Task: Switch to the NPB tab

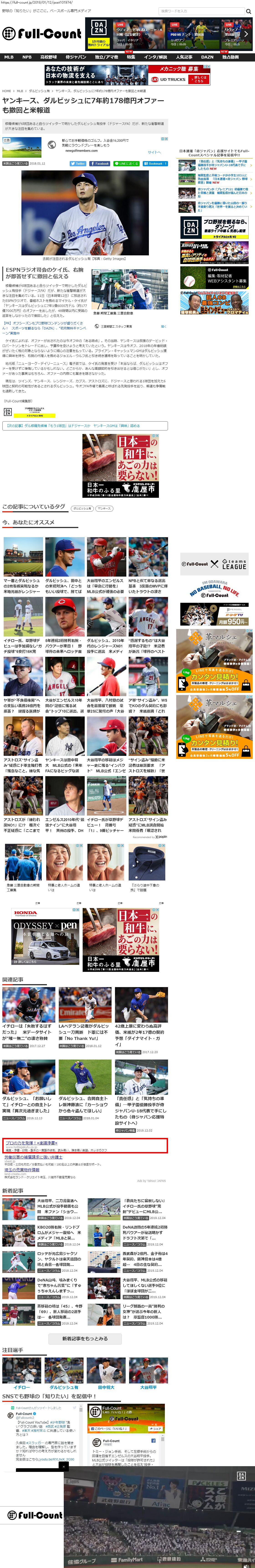Action: [x=27, y=57]
